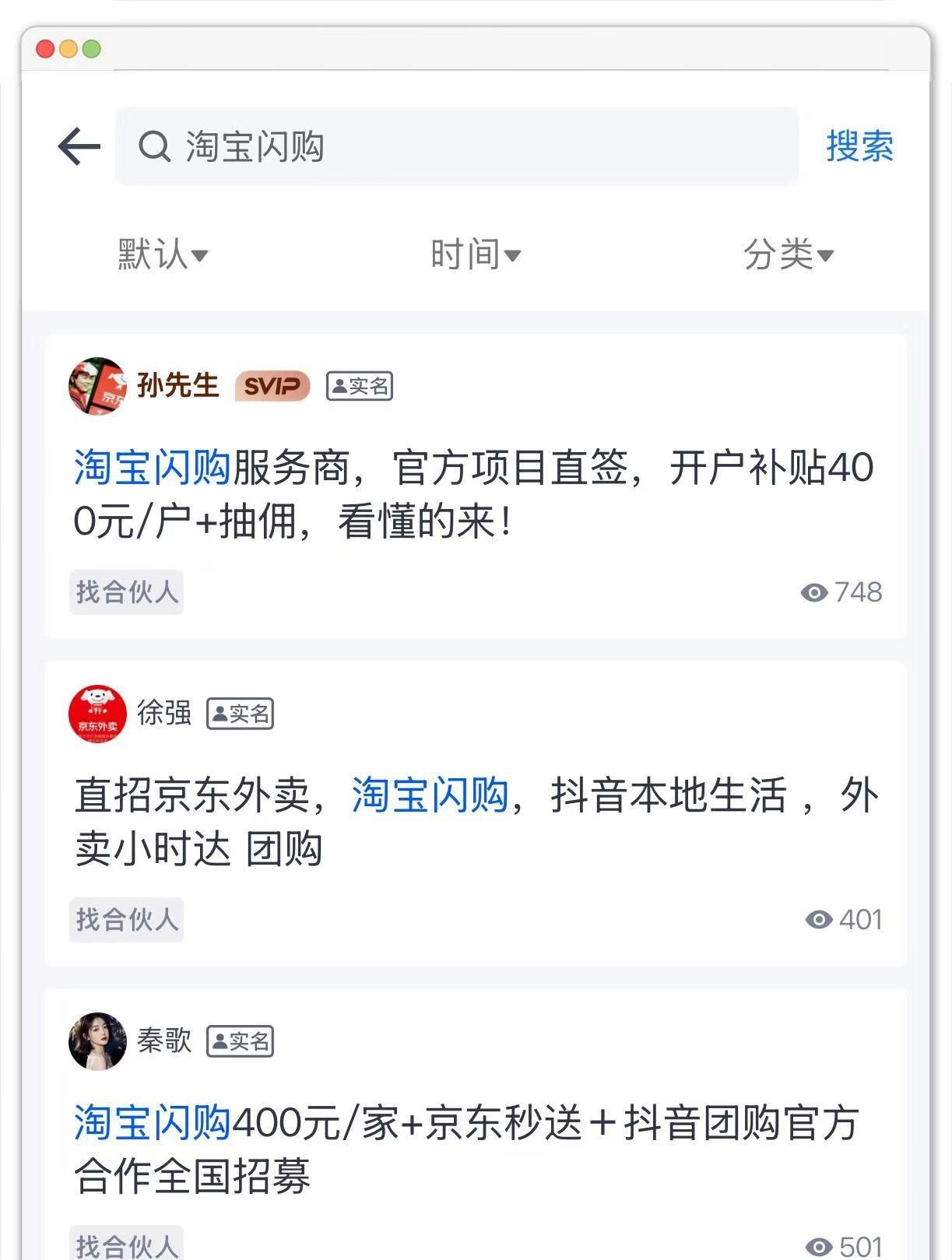
Task: Go back using the arrow icon
Action: 79,146
